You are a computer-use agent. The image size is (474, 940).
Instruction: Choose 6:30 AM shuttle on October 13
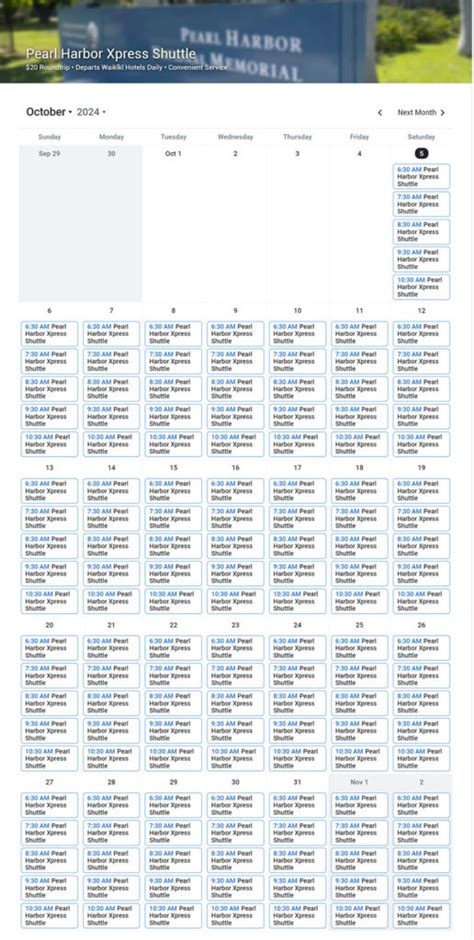(49, 490)
